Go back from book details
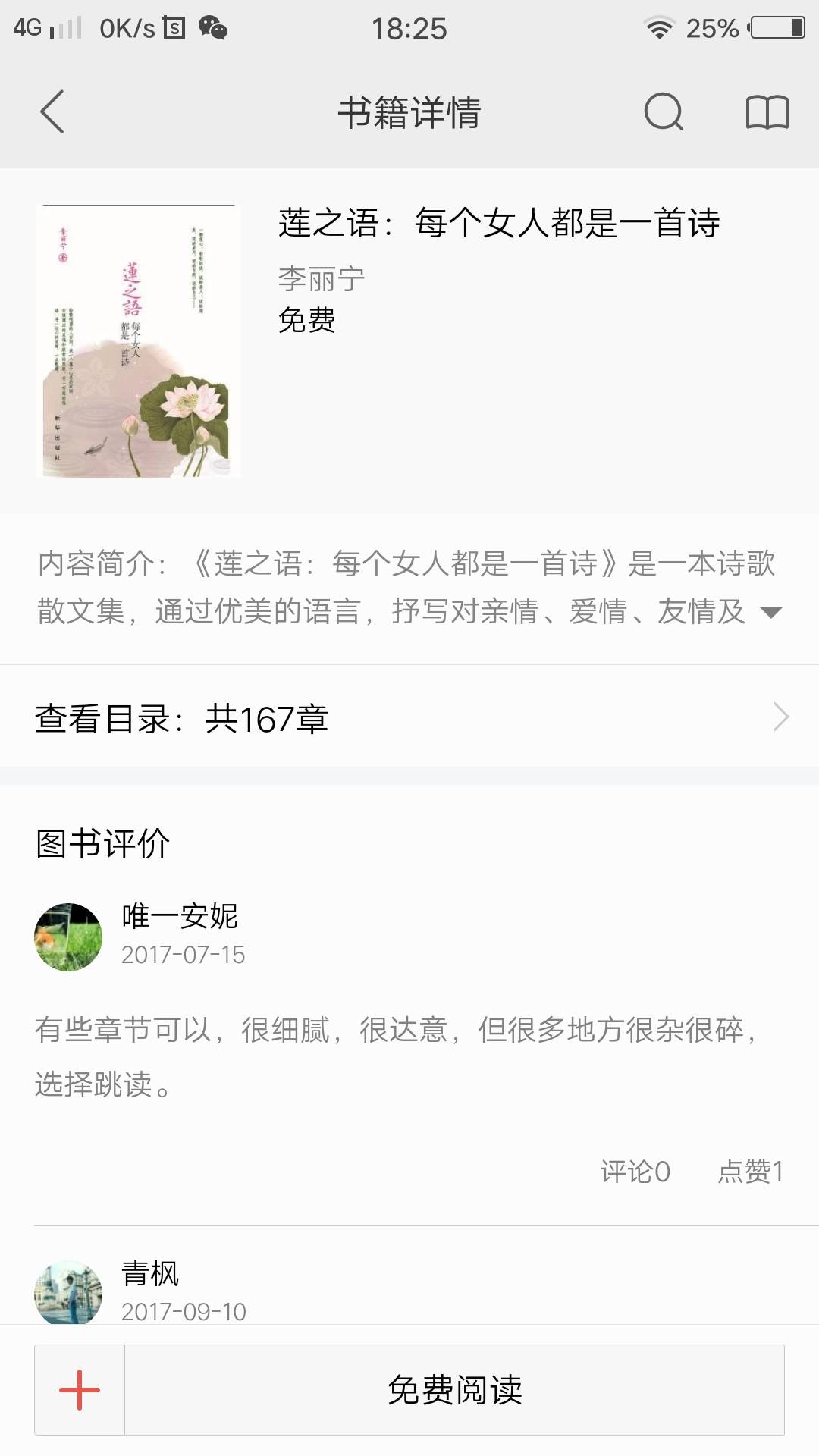The height and width of the screenshot is (1456, 819). coord(52,112)
